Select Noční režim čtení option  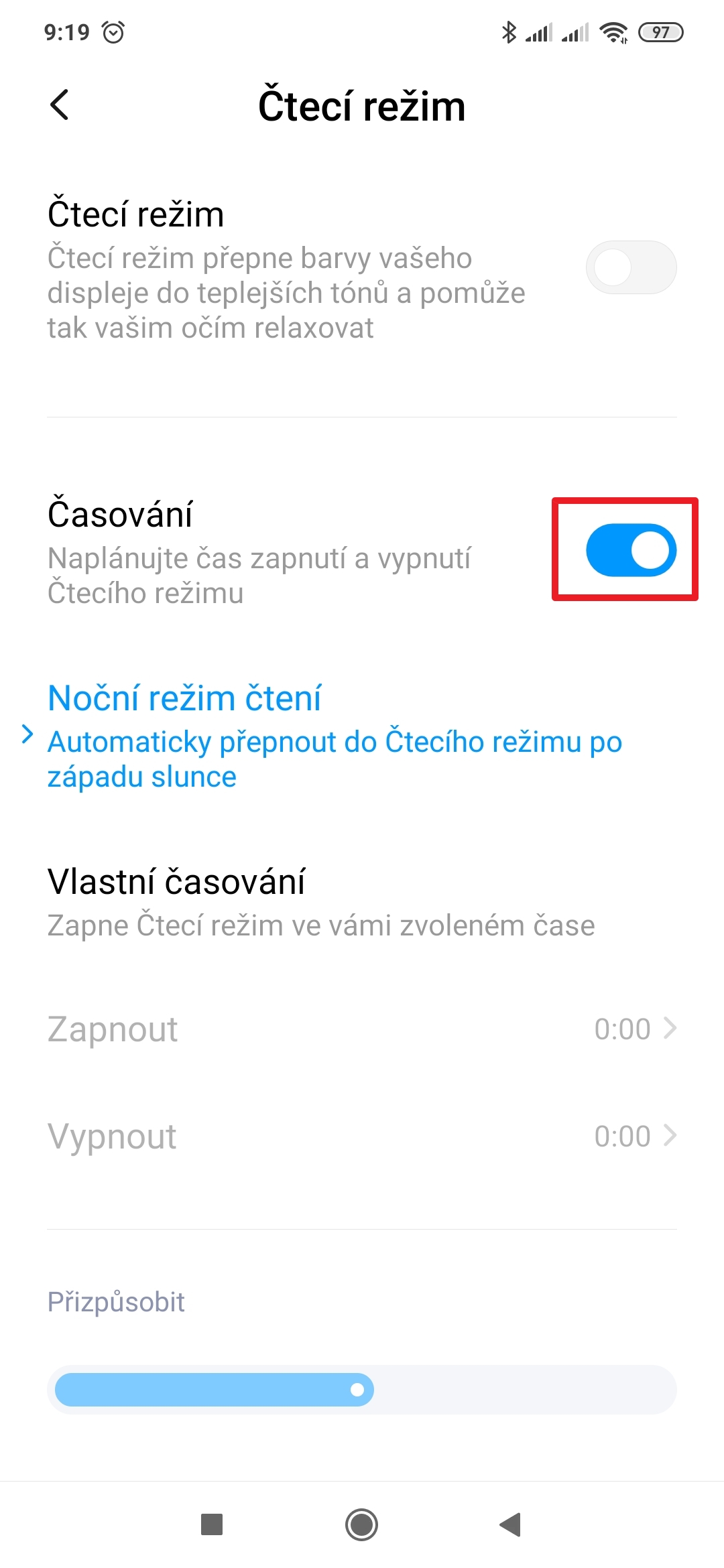(x=335, y=736)
